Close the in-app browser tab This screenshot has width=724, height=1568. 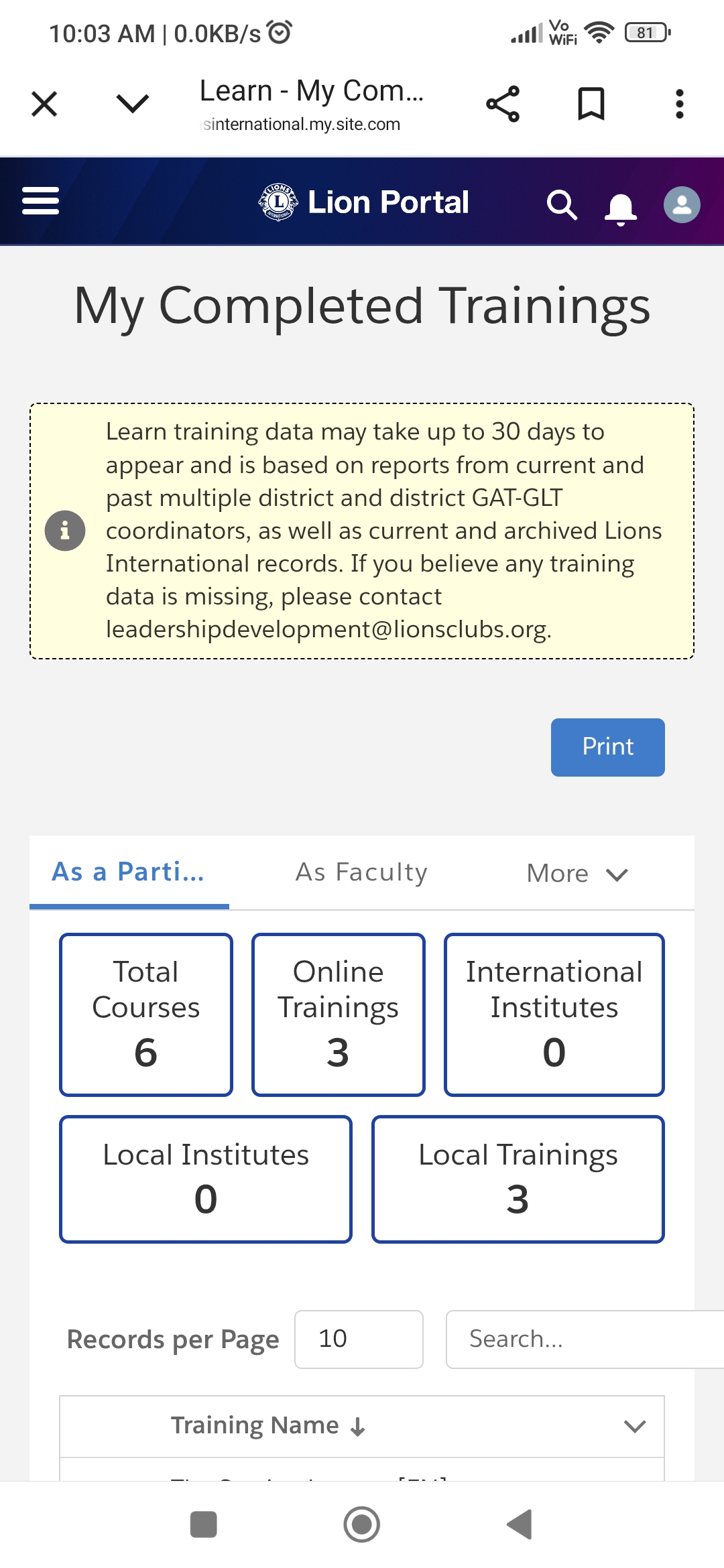click(x=44, y=104)
